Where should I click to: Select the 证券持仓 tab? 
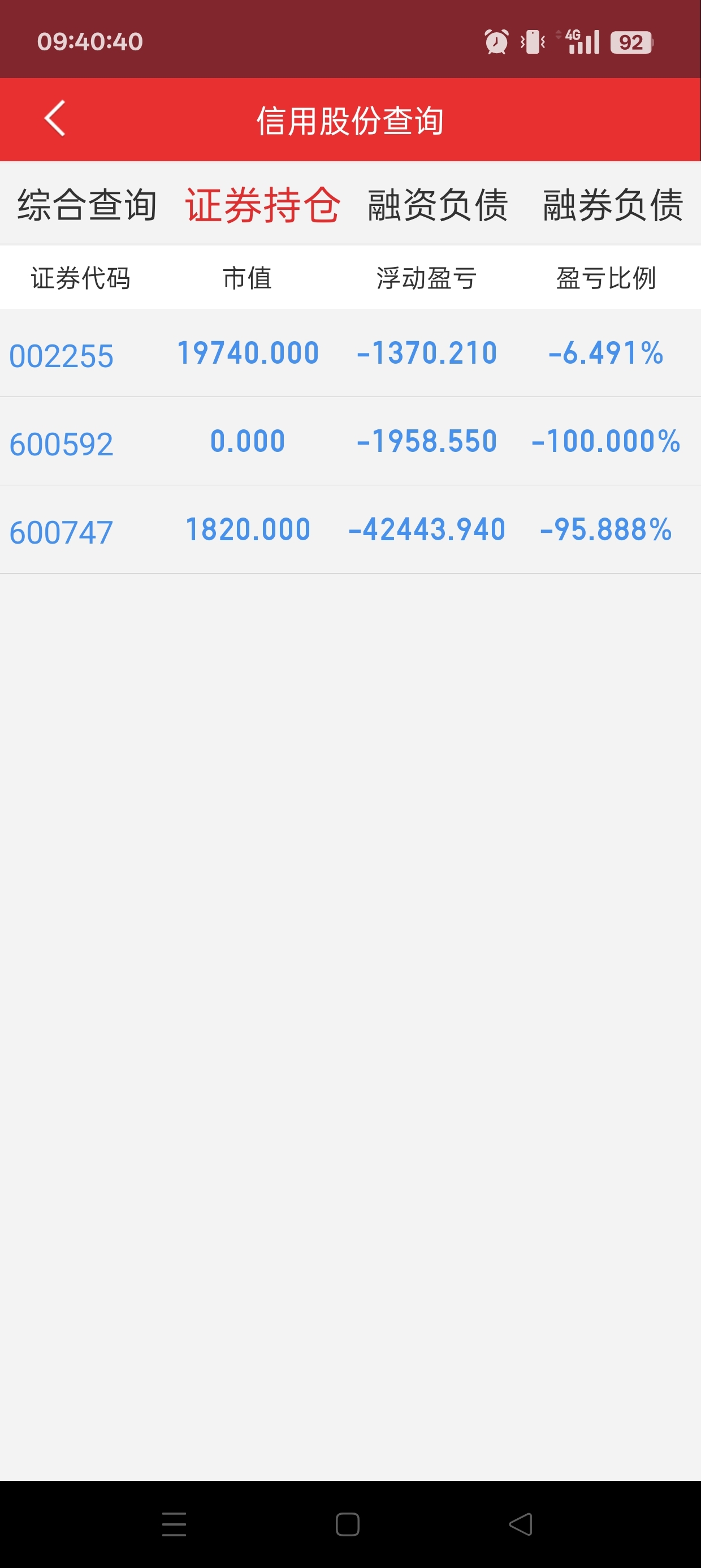click(262, 205)
